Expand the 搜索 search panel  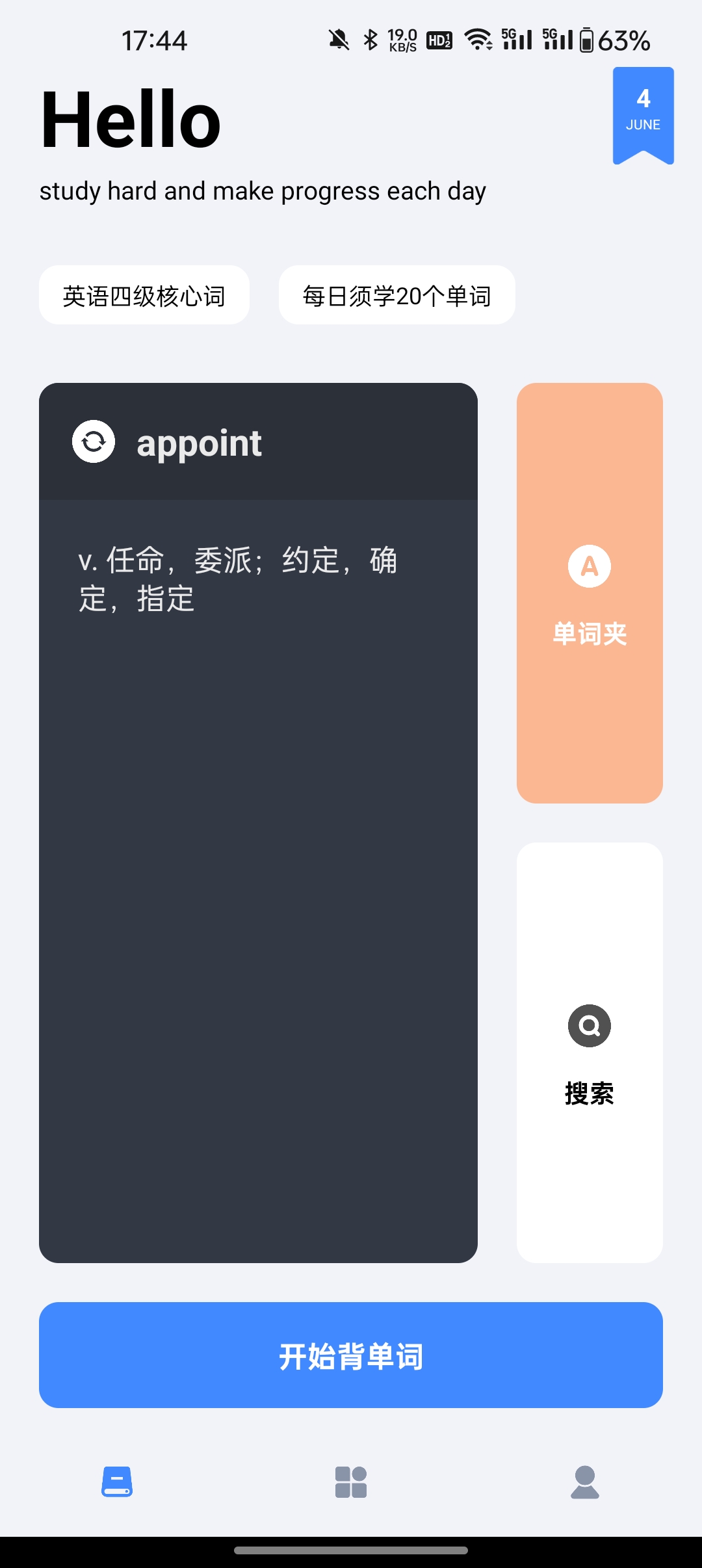589,1050
